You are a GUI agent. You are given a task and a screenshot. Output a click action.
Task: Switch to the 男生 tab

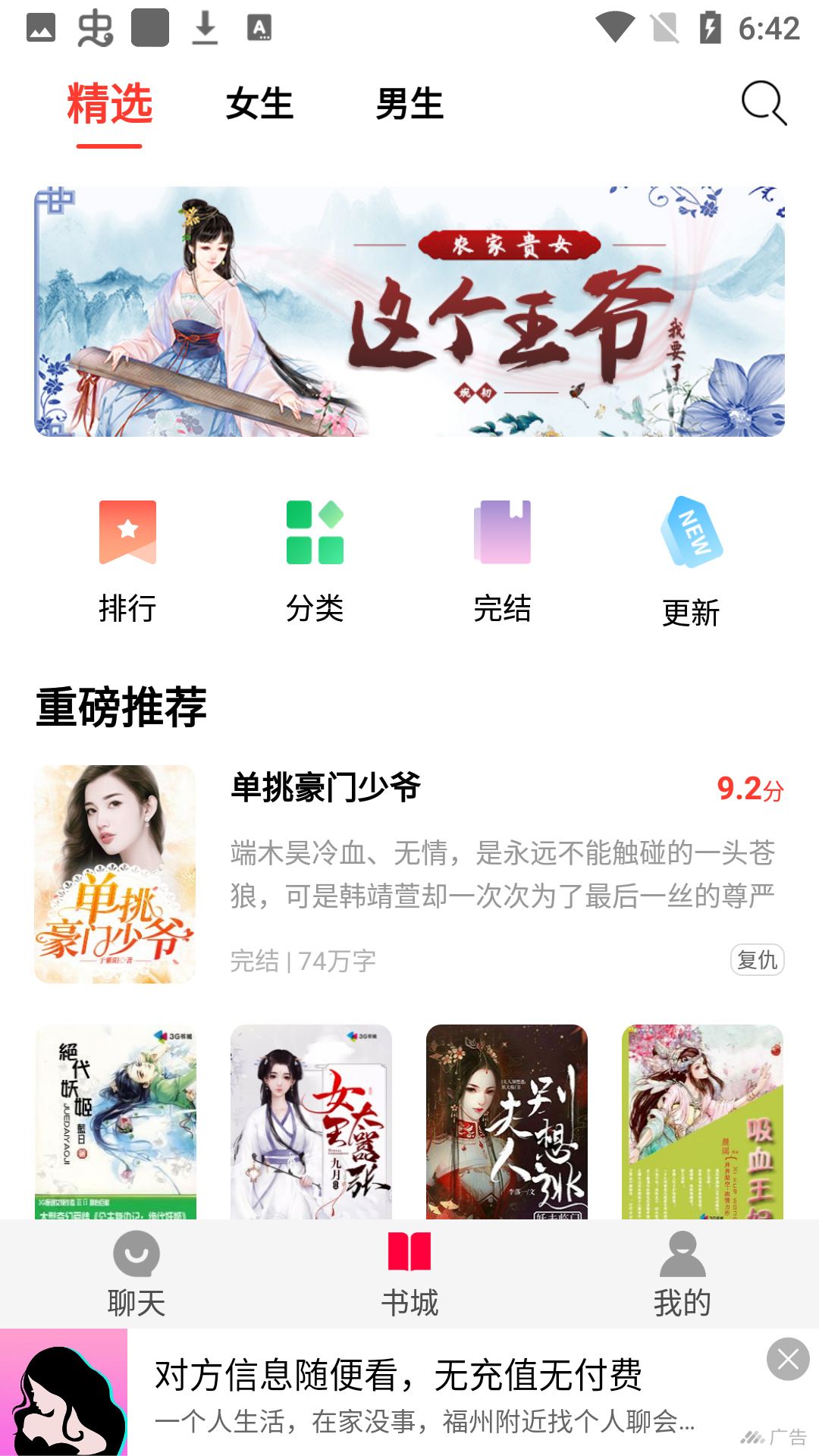[409, 104]
